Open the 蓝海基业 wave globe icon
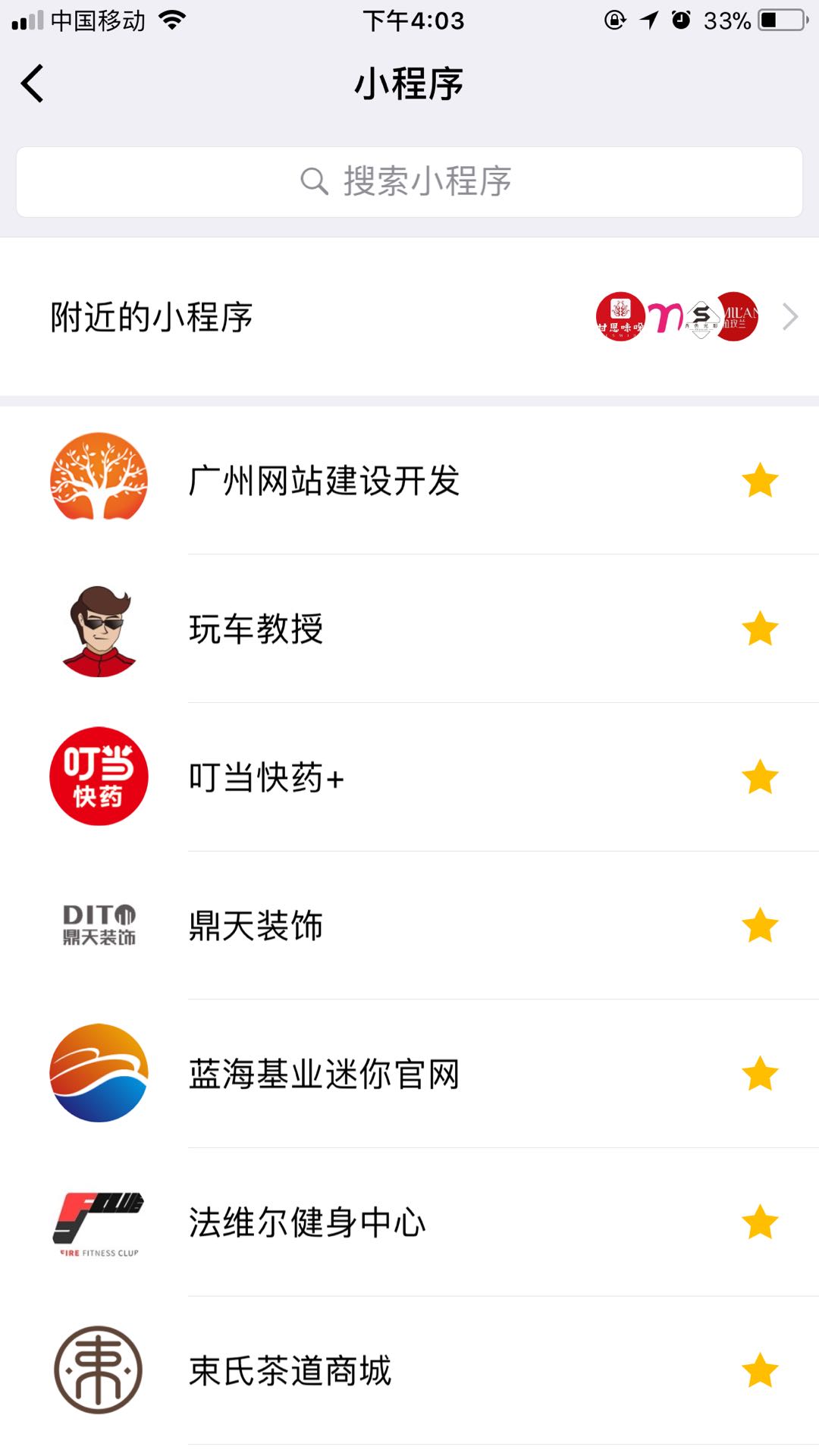 point(99,1072)
